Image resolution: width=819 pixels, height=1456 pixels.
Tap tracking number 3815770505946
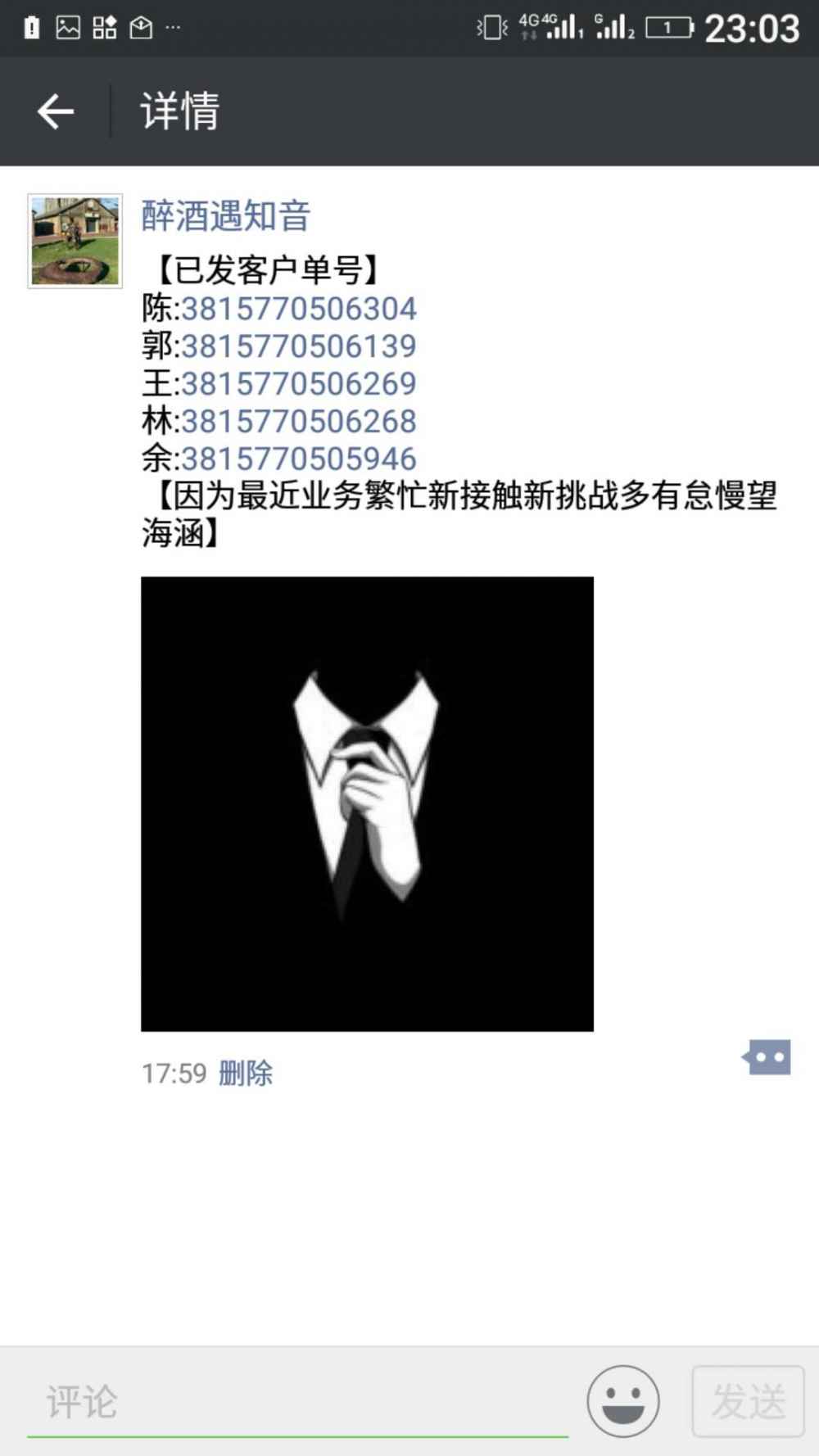pos(298,459)
